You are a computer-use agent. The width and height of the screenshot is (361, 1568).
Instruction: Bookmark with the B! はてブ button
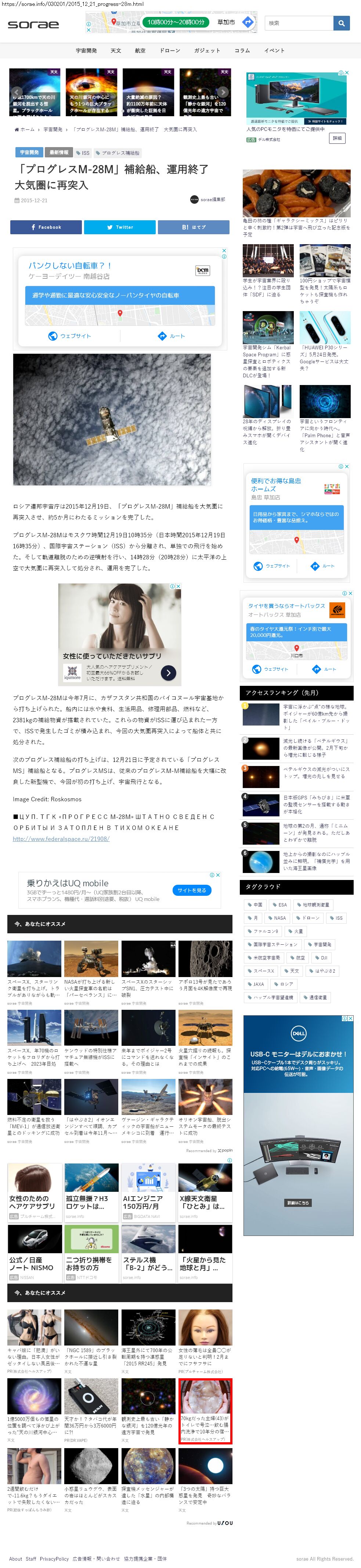click(x=194, y=227)
